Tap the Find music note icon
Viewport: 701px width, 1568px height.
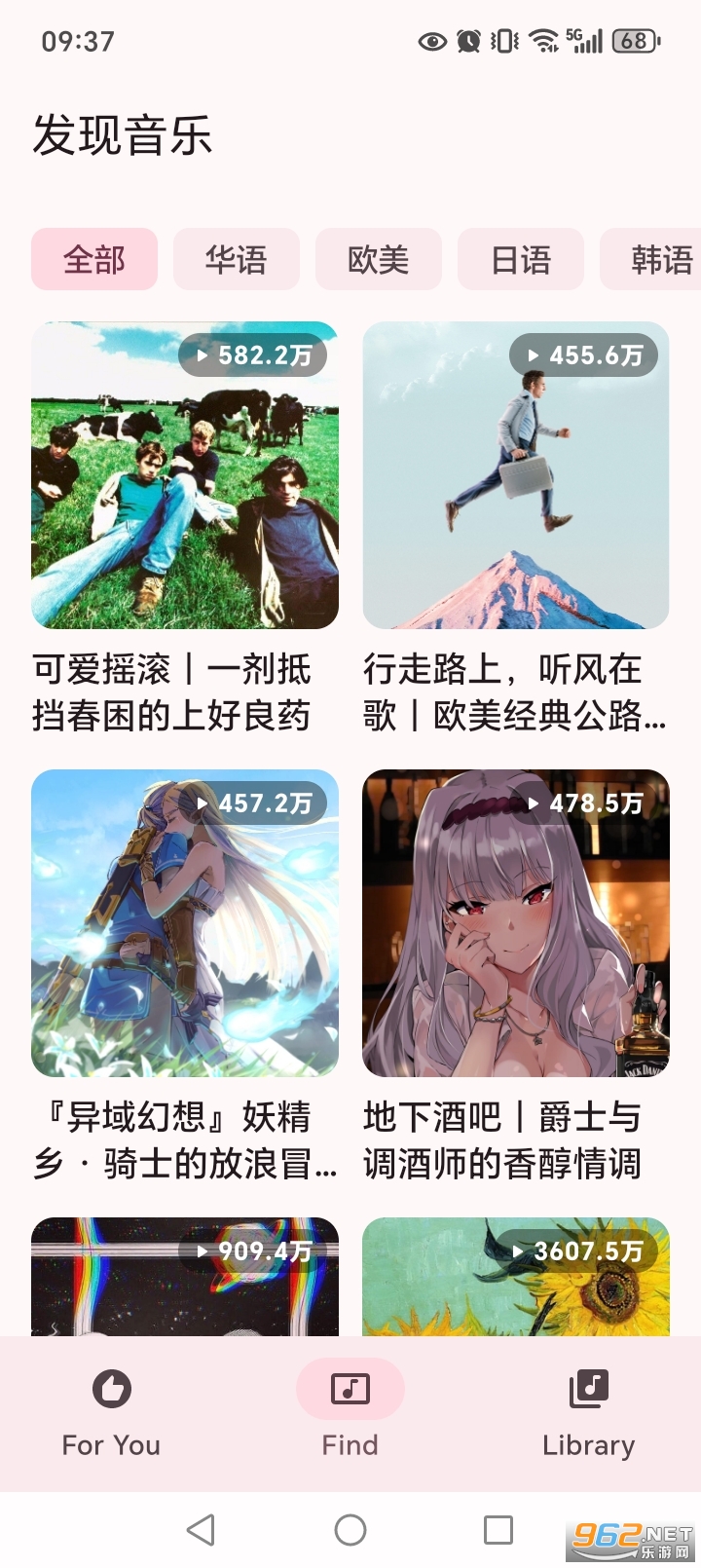tap(350, 1390)
